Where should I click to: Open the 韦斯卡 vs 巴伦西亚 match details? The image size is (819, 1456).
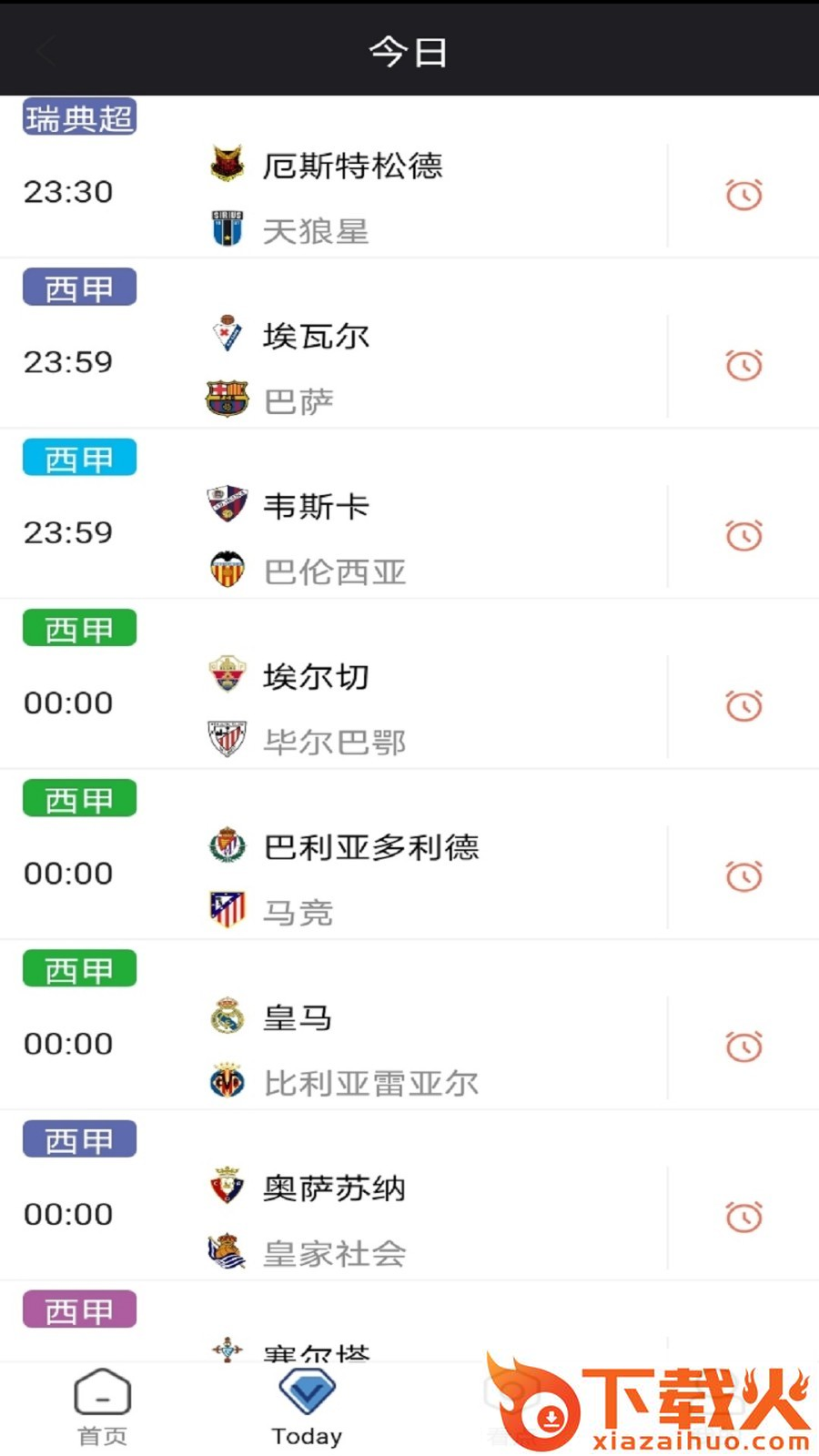(x=364, y=537)
